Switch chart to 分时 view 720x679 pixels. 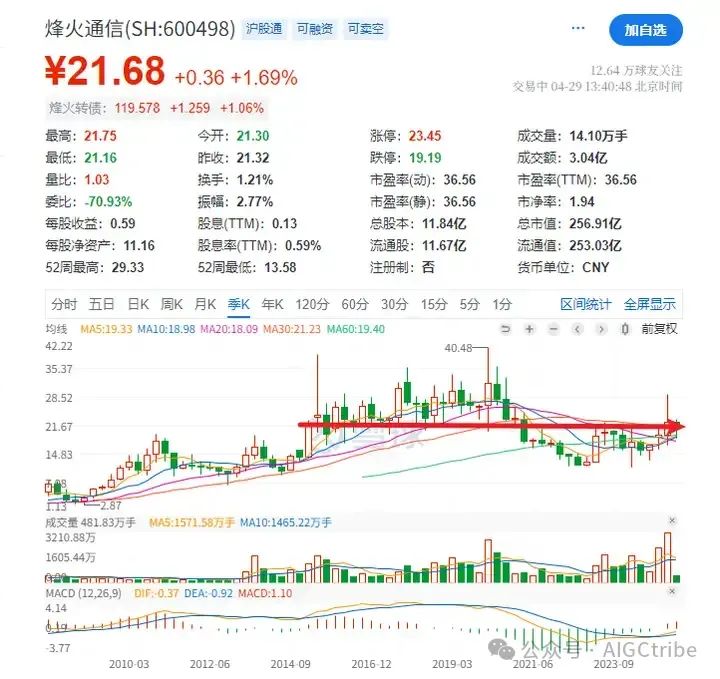click(x=64, y=304)
